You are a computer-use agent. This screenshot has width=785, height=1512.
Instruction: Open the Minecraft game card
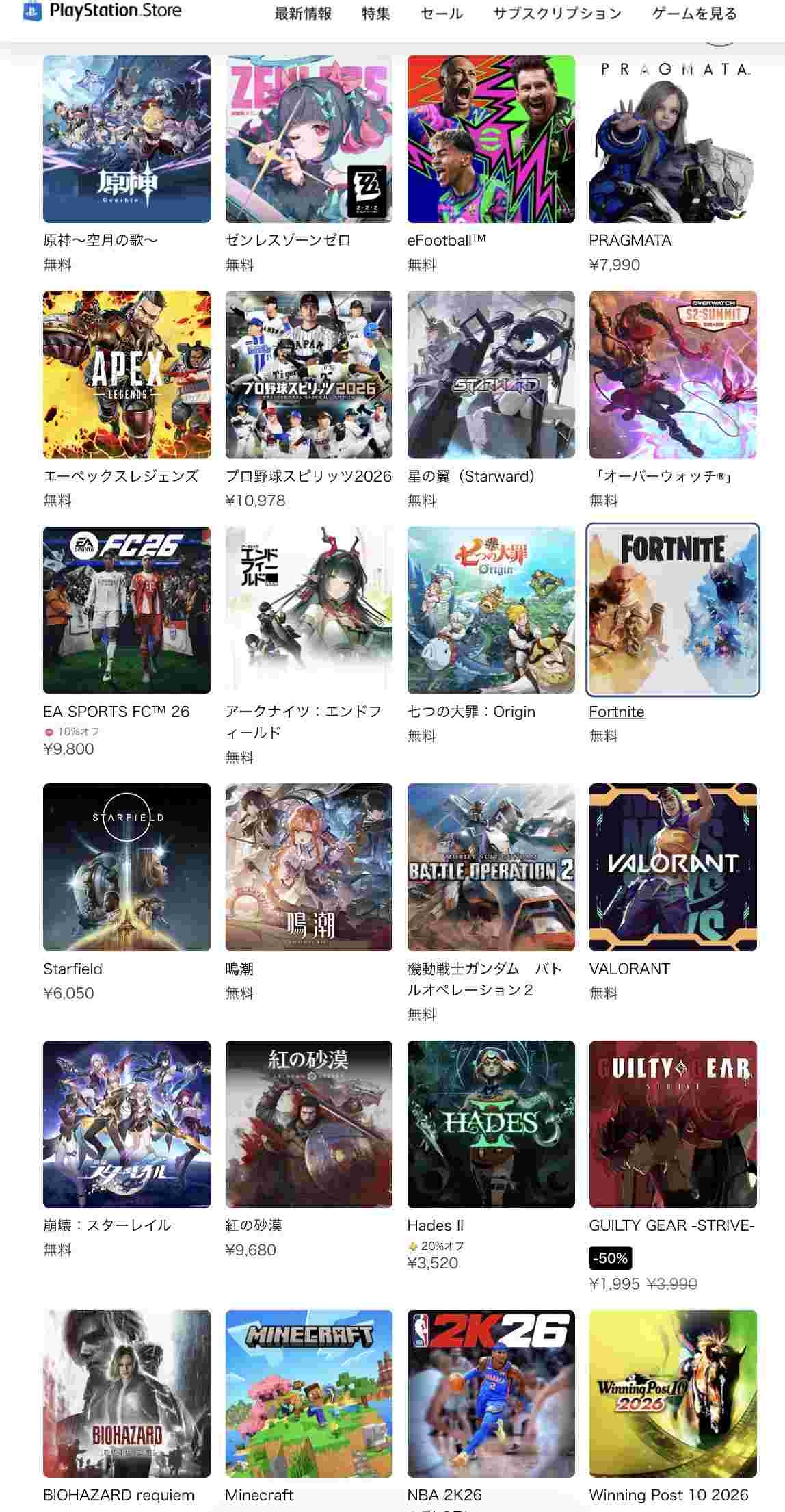click(x=308, y=1394)
